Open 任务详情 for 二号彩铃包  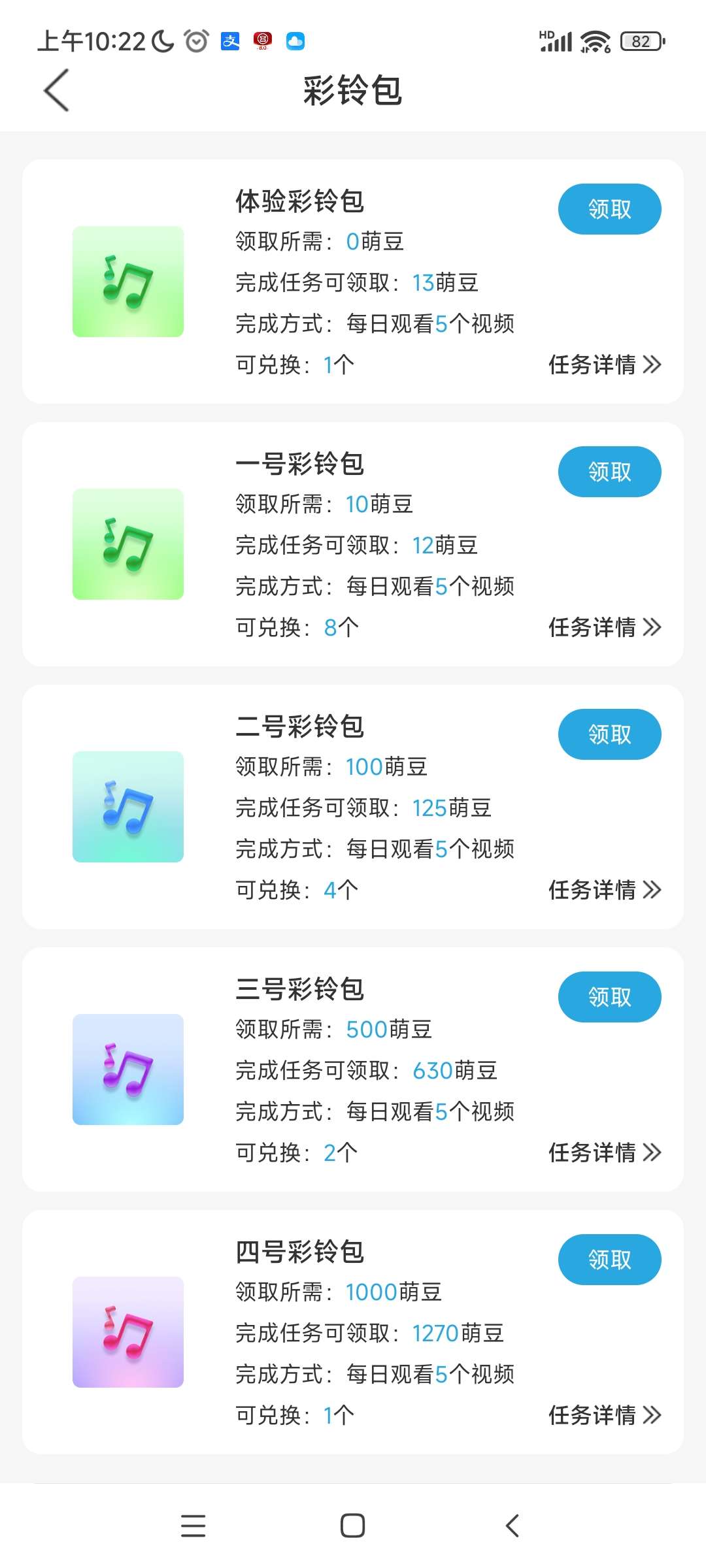coord(605,890)
